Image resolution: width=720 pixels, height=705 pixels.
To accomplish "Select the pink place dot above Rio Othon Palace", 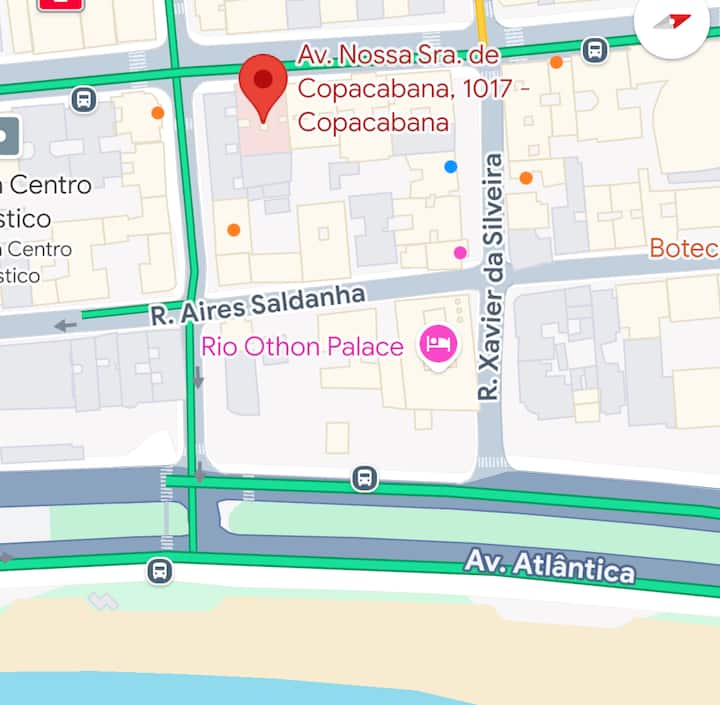I will coord(460,253).
